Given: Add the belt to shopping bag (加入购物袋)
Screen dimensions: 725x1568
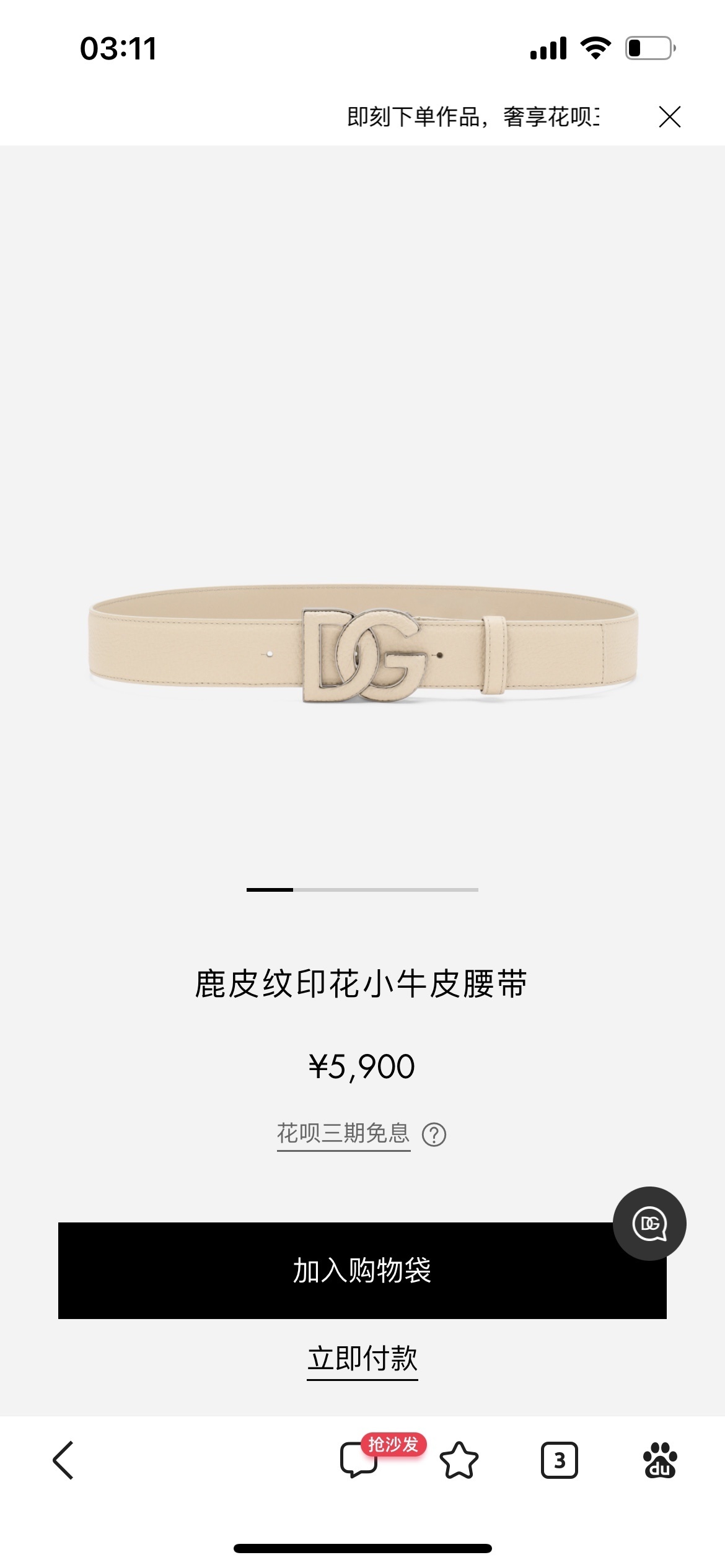Looking at the screenshot, I should (362, 1271).
